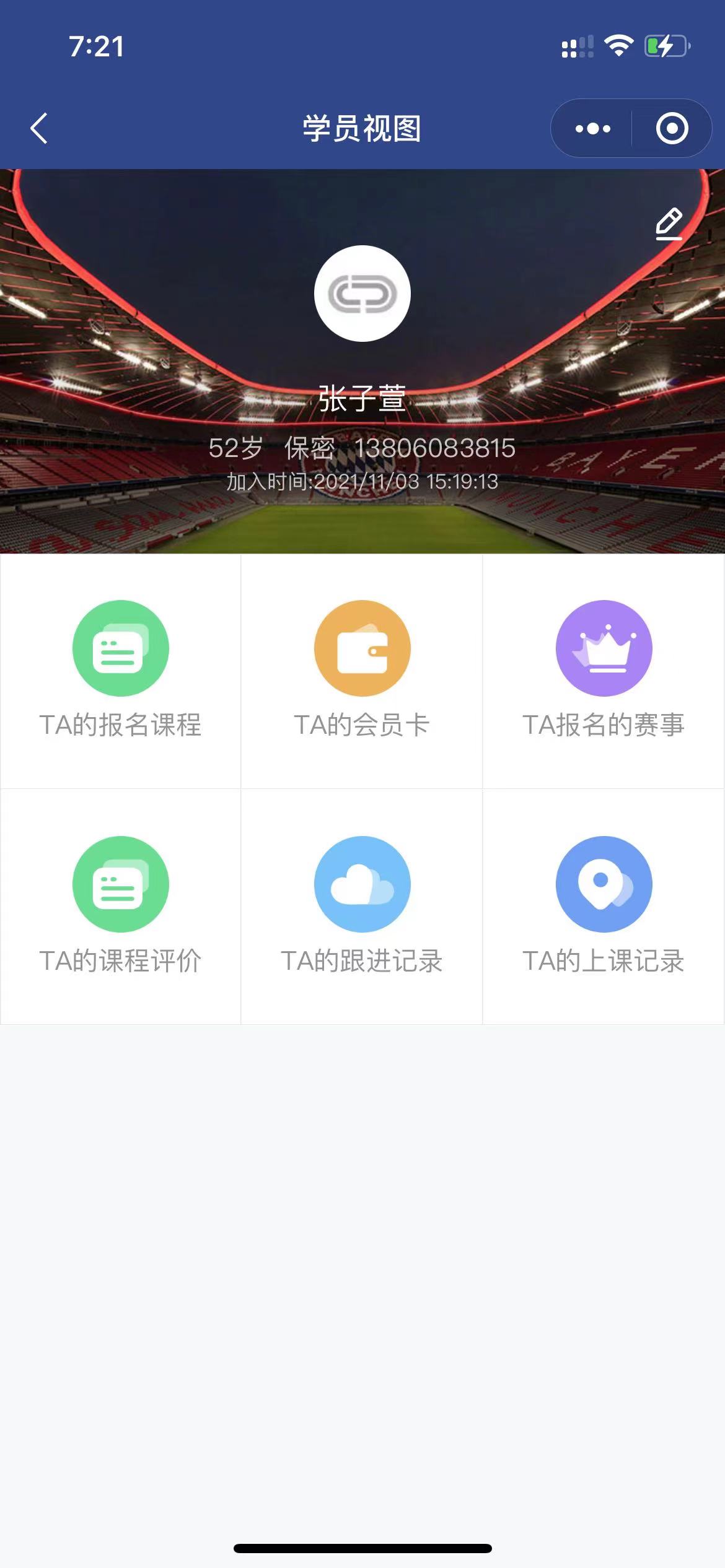Open TA的报名课程
This screenshot has width=725, height=1568.
coord(121,671)
